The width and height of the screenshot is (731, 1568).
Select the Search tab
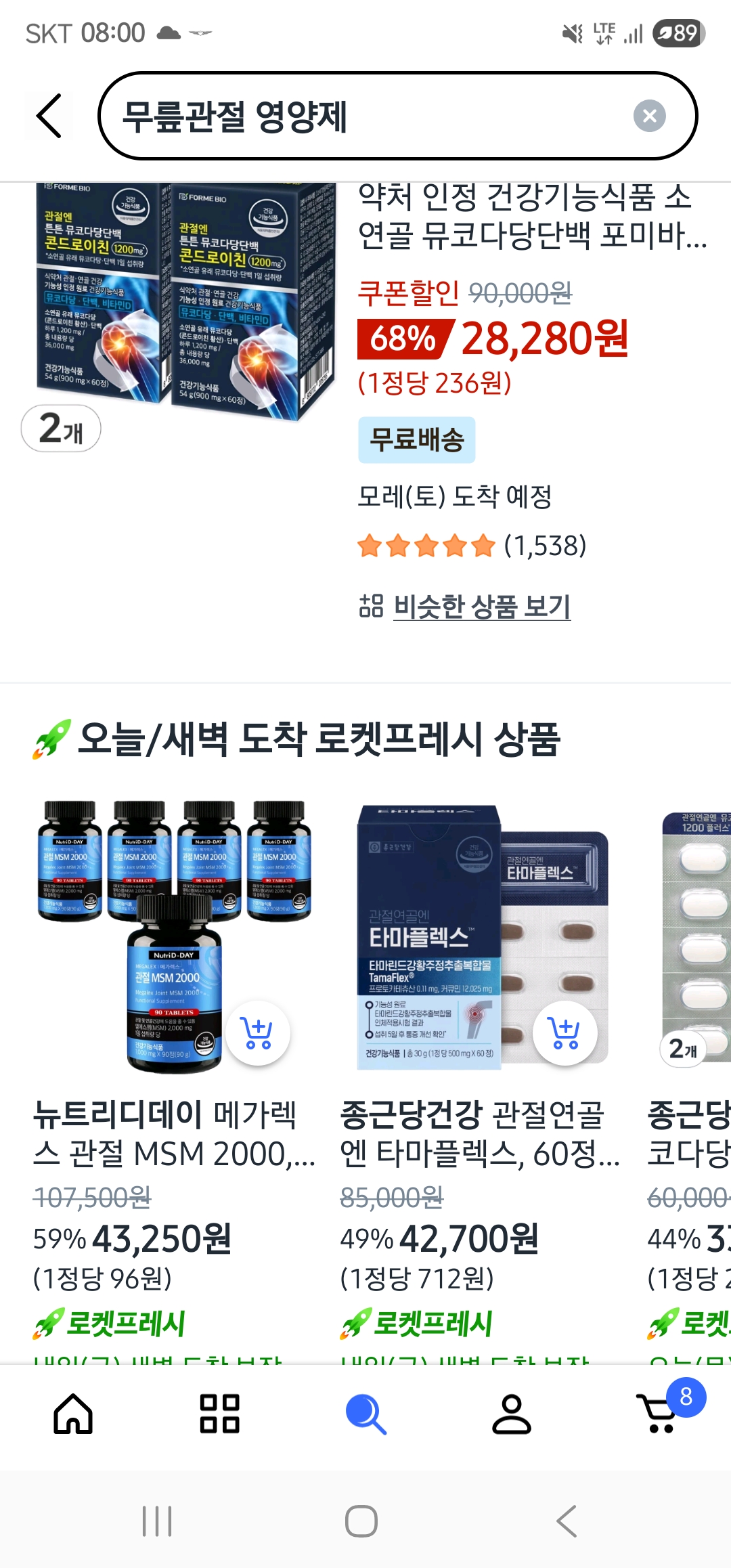(365, 1414)
